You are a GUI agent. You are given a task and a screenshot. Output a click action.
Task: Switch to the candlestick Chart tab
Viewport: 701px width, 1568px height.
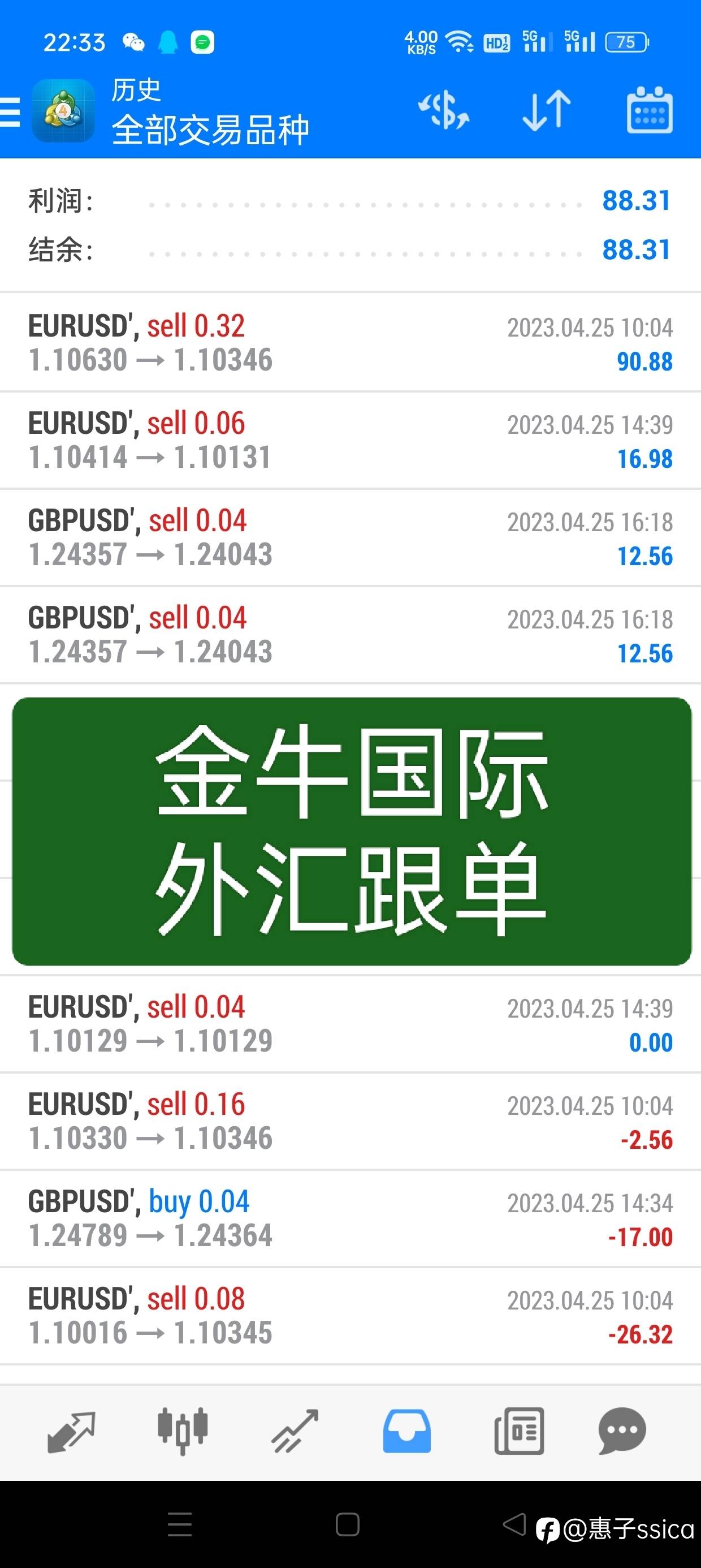[183, 1431]
